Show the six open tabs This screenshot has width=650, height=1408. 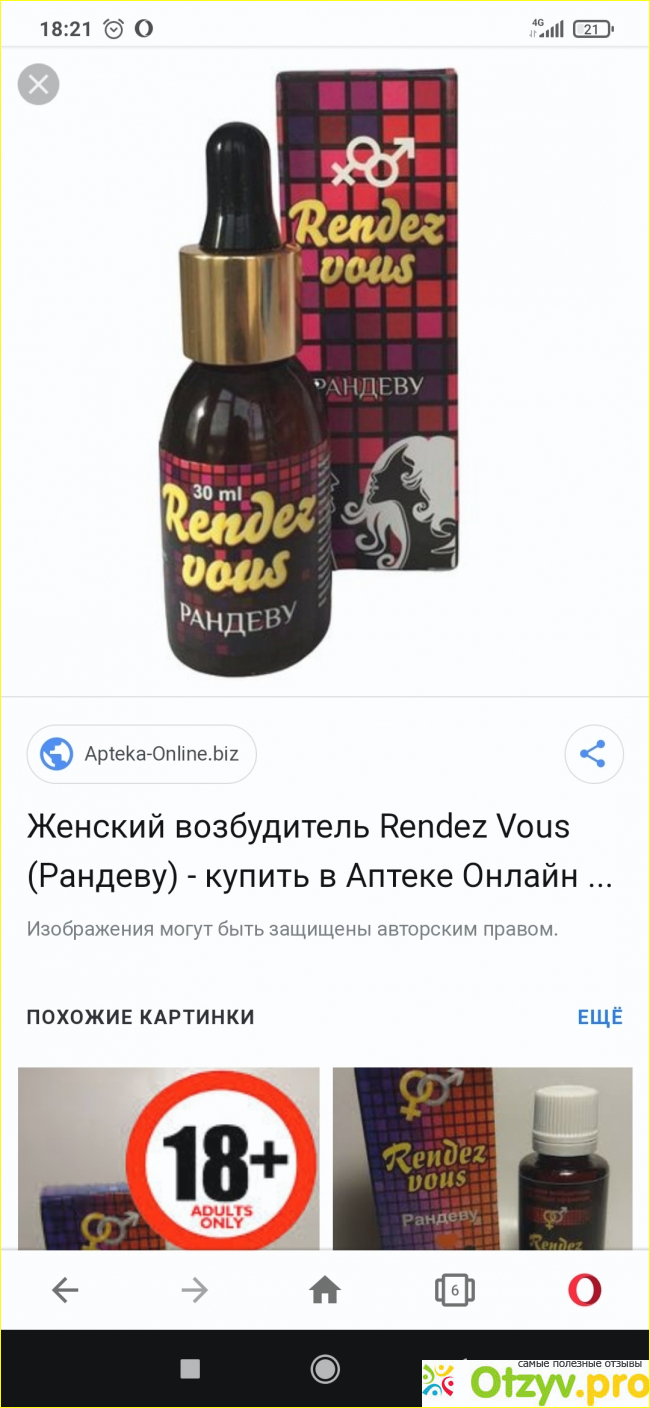click(x=454, y=1291)
